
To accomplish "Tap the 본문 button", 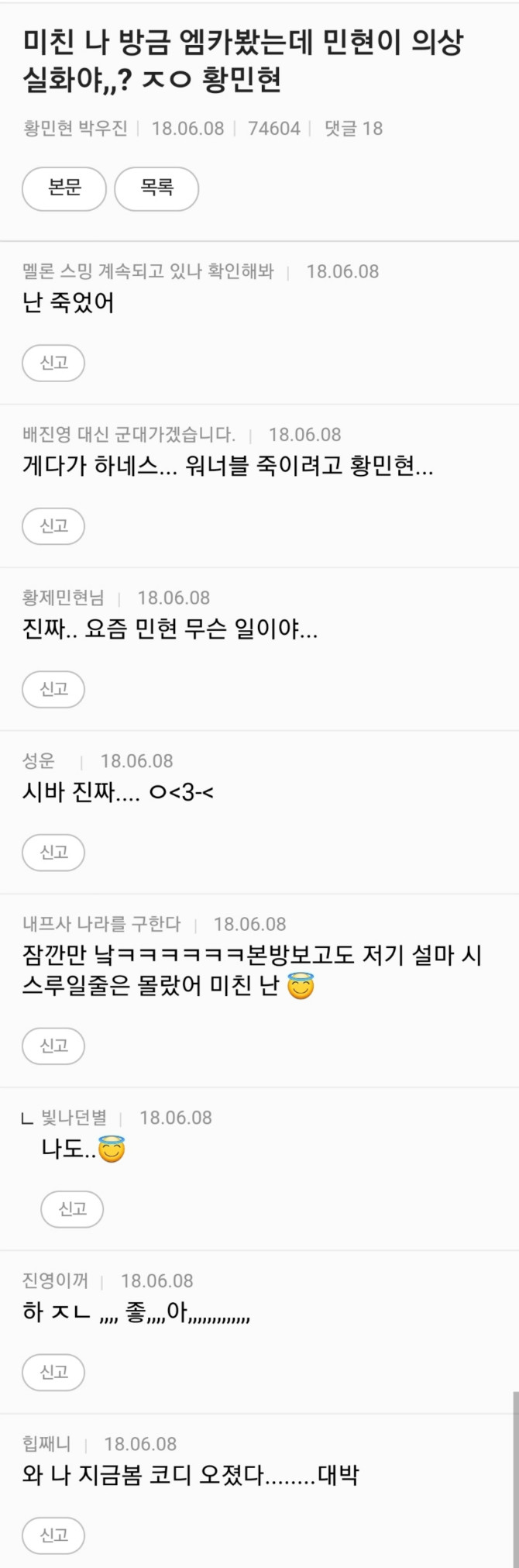I will [64, 188].
